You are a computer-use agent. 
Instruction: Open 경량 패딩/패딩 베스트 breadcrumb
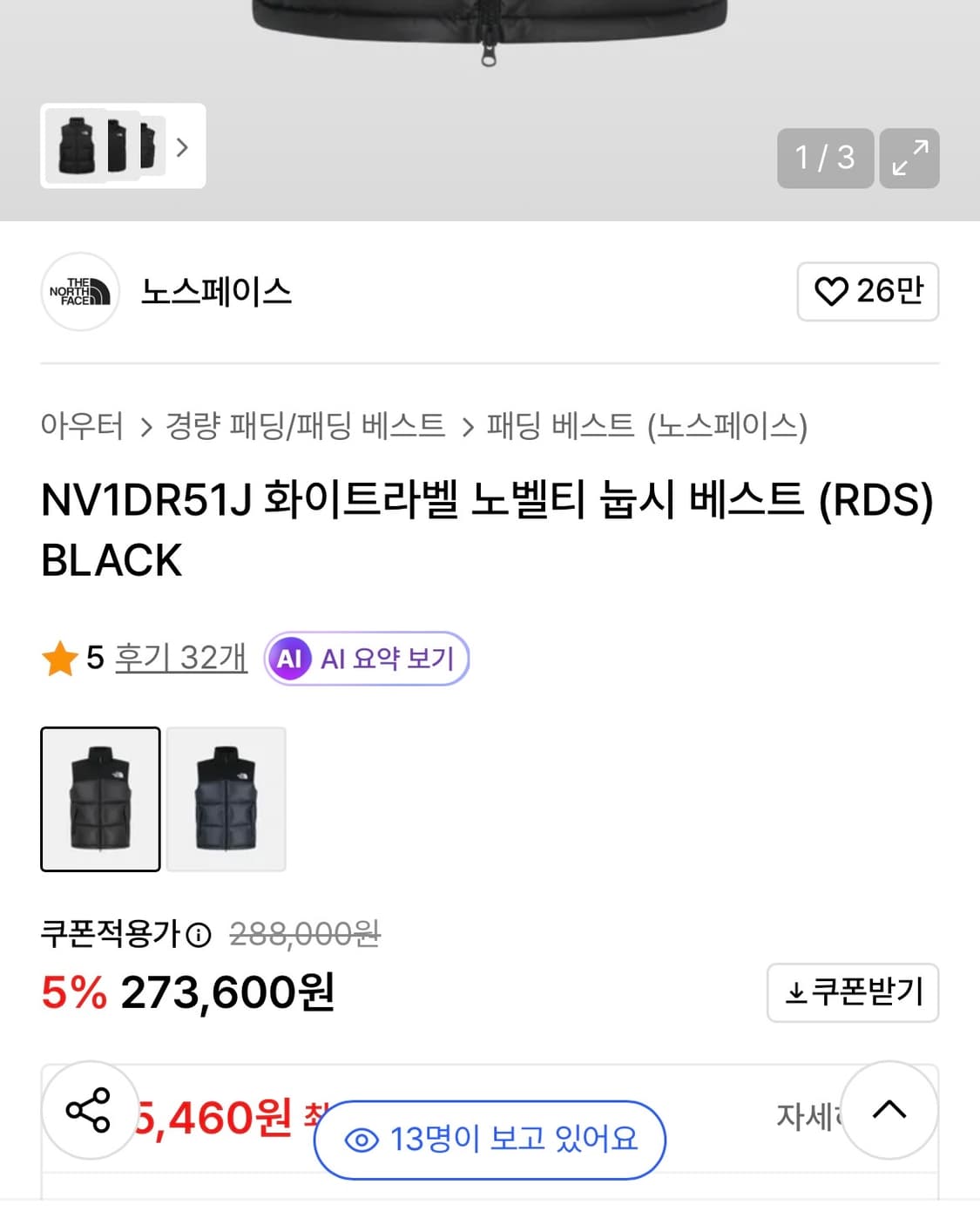click(304, 426)
